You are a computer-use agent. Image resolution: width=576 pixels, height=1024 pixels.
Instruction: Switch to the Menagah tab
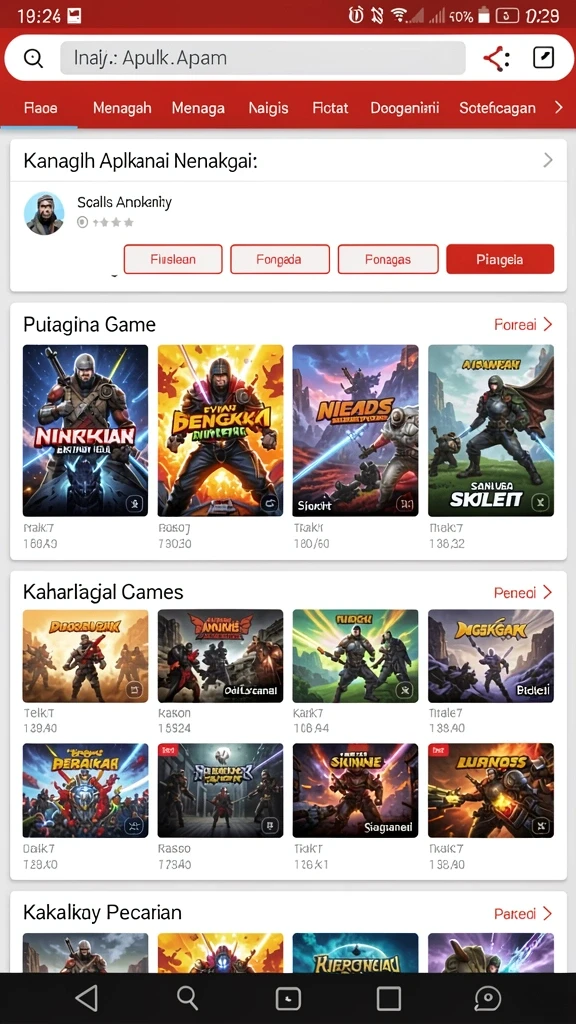point(122,108)
